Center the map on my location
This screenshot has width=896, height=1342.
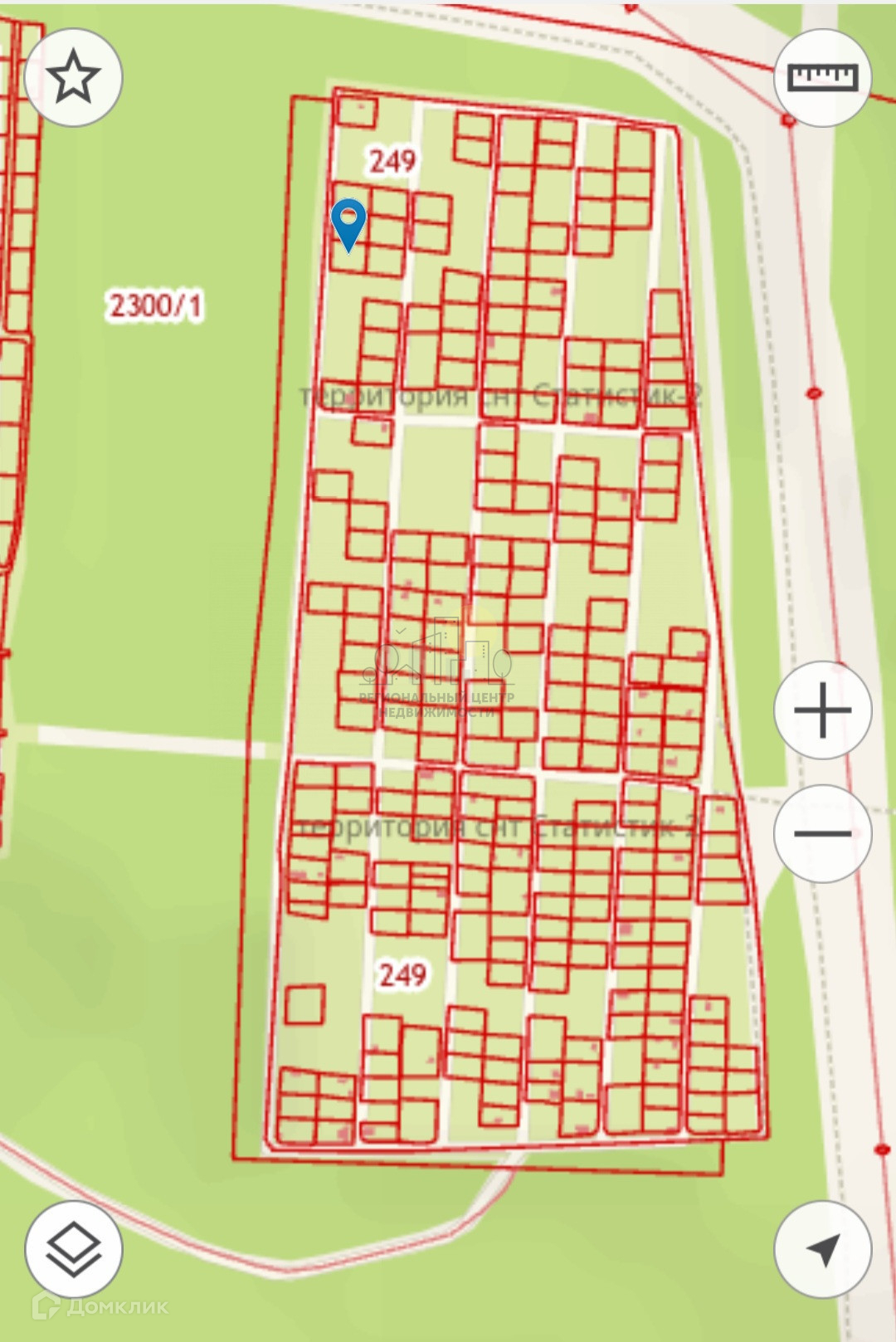tap(822, 1249)
